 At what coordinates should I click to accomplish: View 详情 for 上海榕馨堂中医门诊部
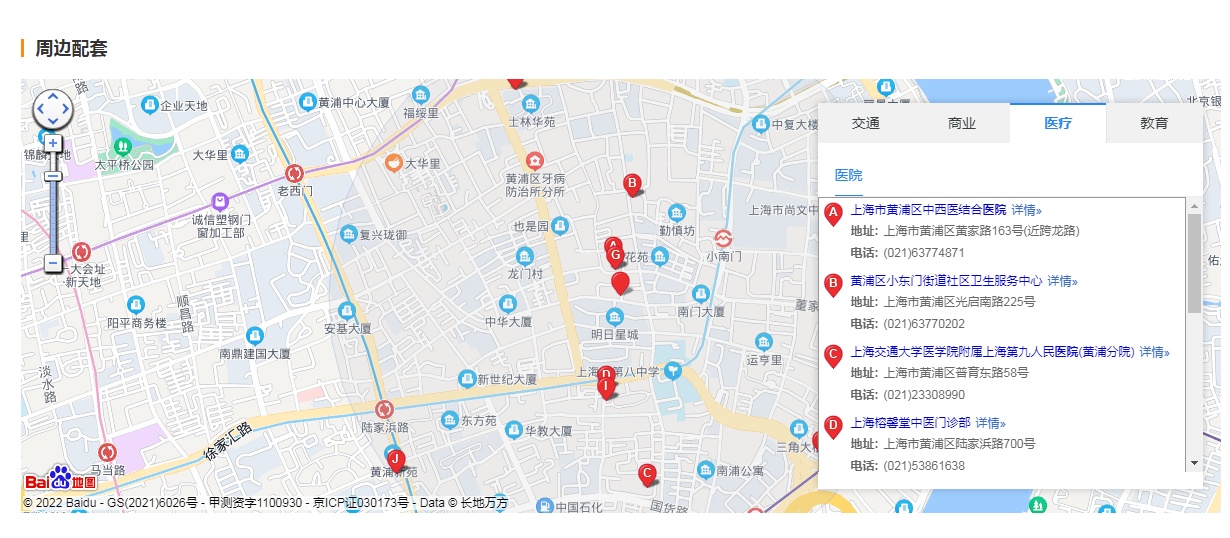pos(991,423)
